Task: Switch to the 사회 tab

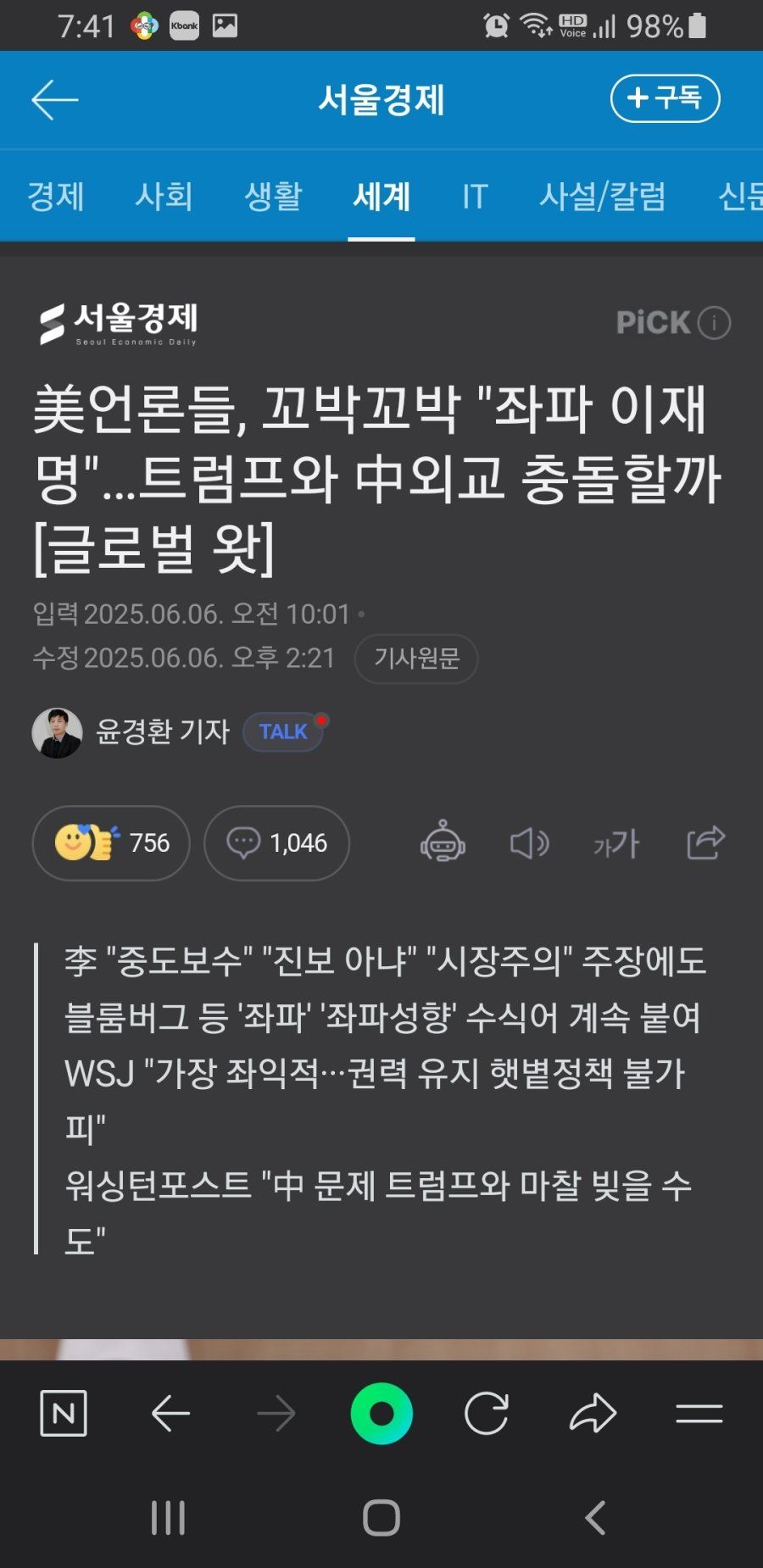Action: (x=164, y=197)
